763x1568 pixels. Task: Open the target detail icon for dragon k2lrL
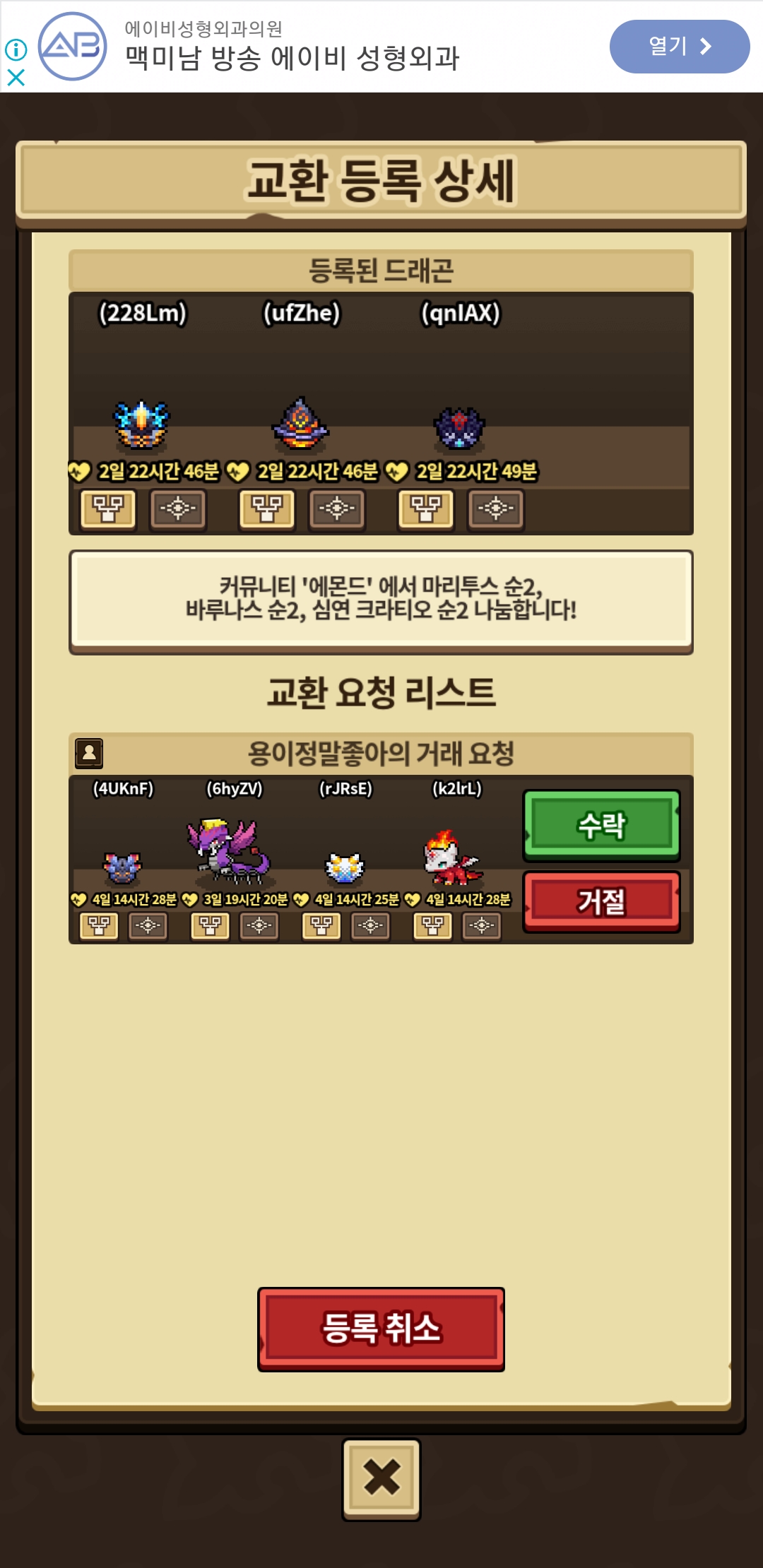[x=482, y=925]
